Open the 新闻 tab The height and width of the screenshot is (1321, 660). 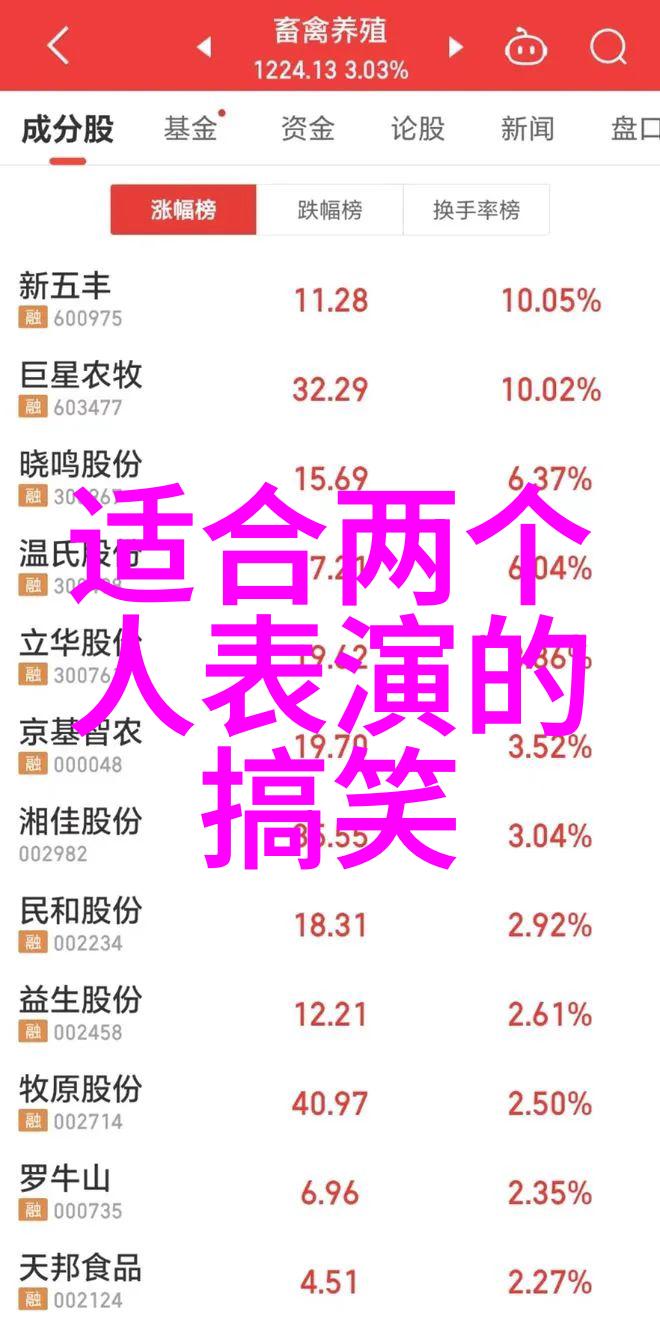click(x=527, y=129)
